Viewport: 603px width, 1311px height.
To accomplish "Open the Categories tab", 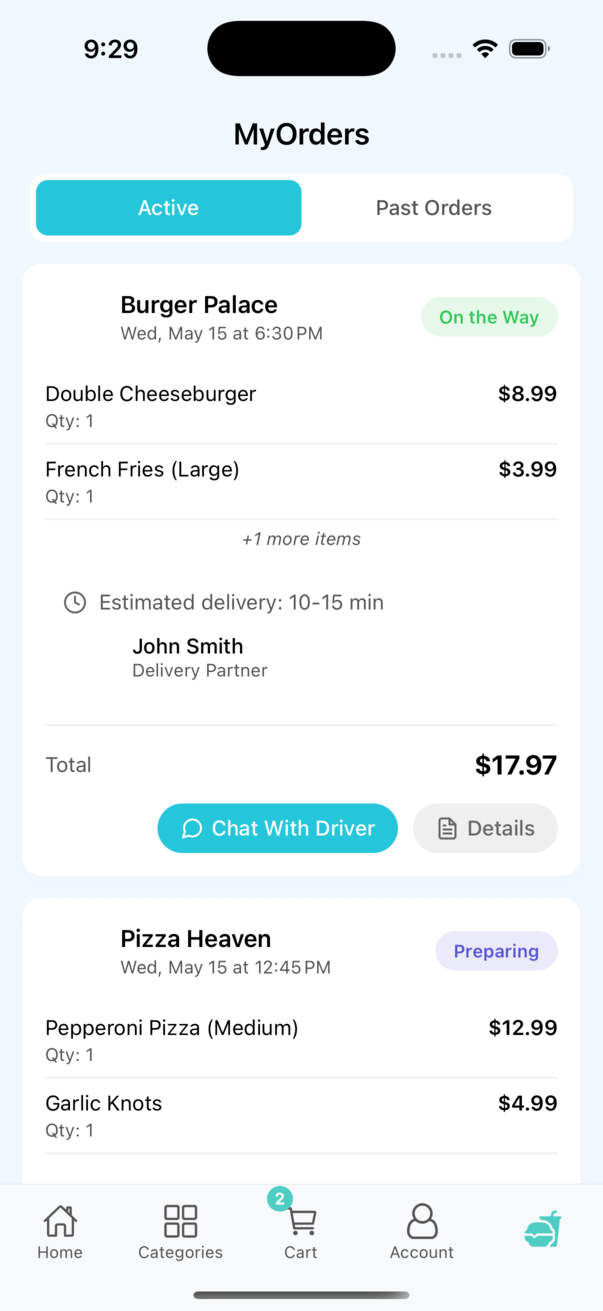I will click(x=180, y=1232).
